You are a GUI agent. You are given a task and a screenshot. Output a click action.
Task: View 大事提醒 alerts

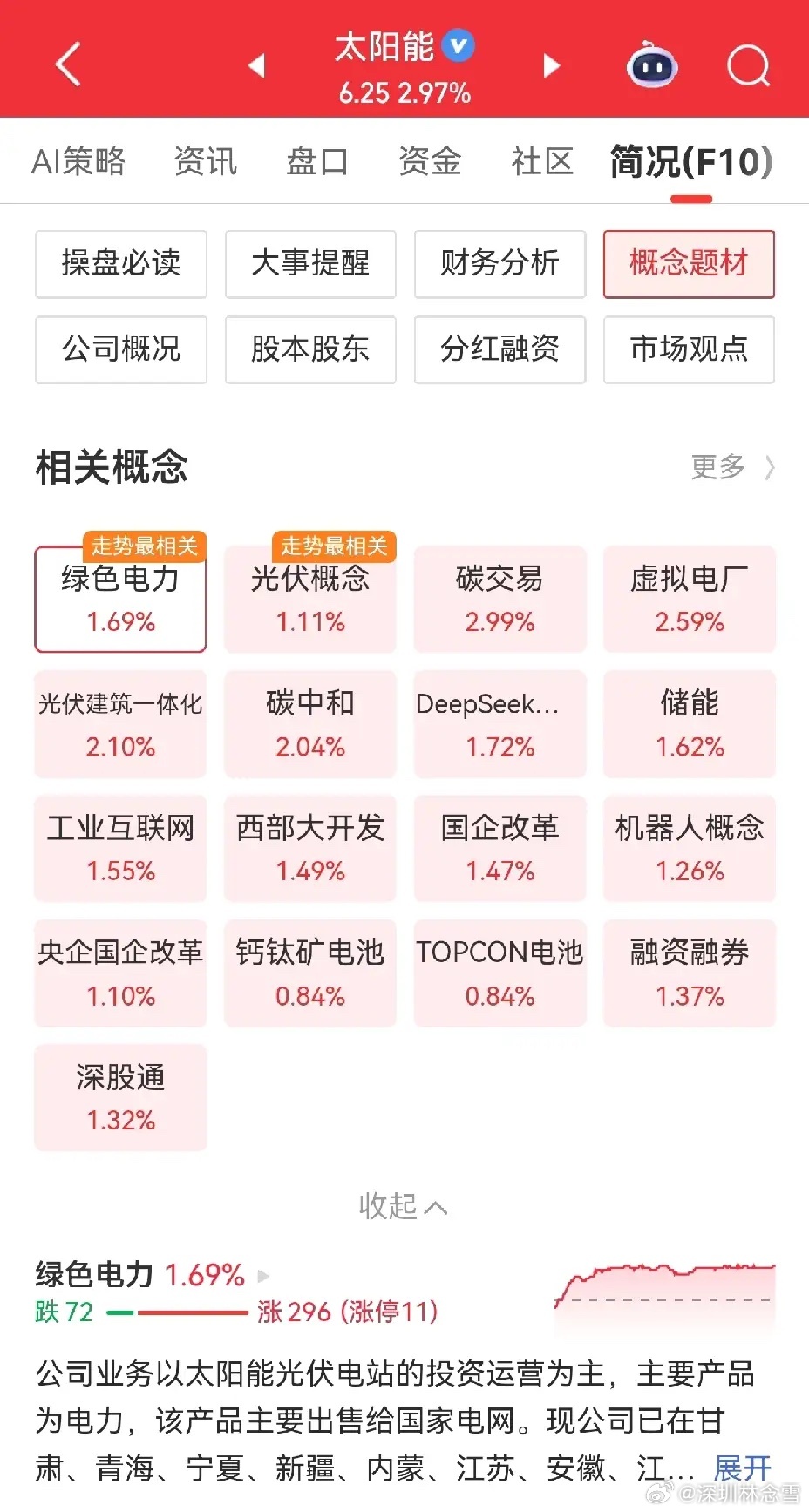point(310,264)
